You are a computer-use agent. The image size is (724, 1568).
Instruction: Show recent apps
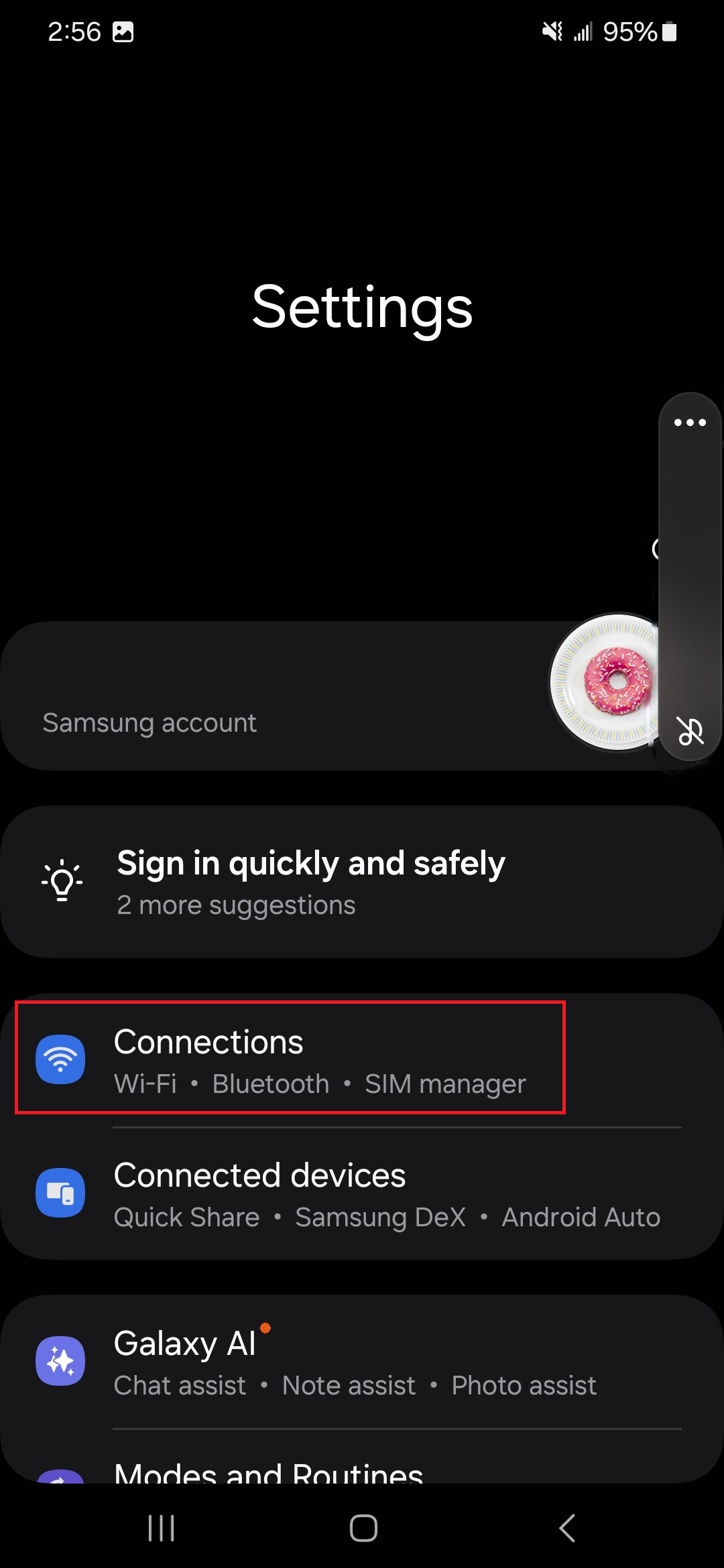coord(161,1528)
